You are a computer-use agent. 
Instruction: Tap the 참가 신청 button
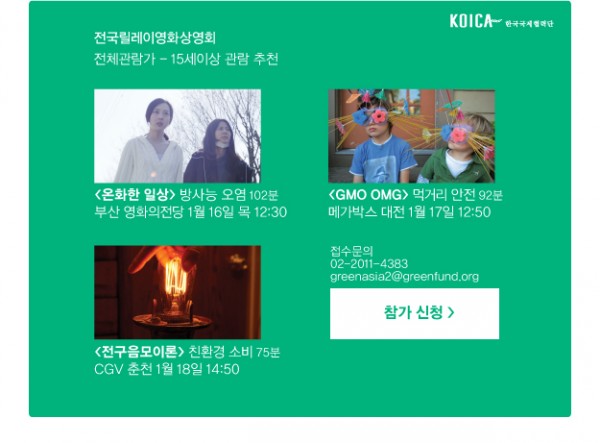(x=414, y=313)
